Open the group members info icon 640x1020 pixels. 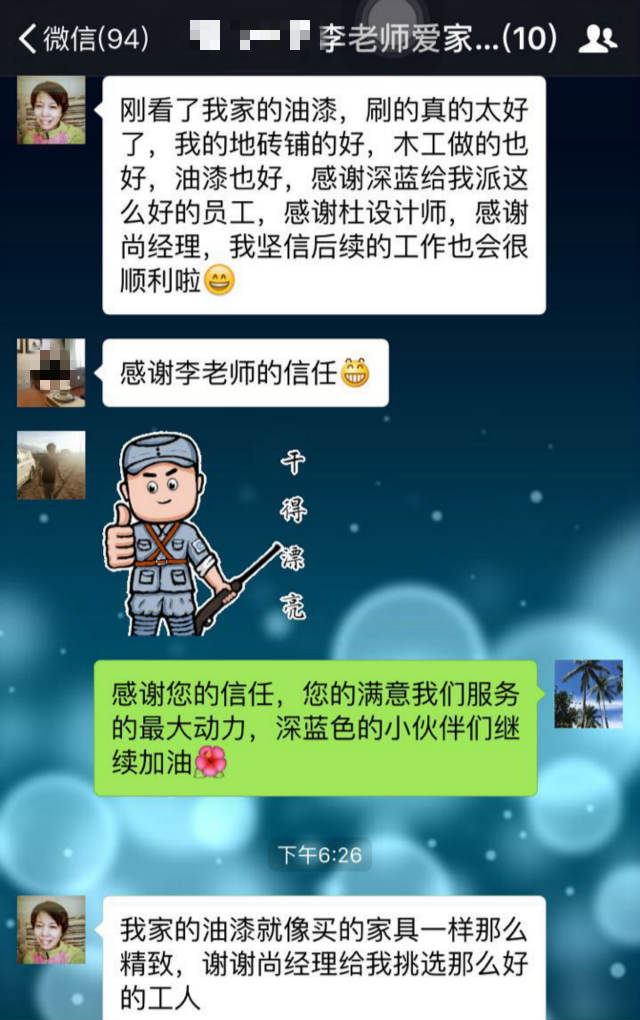click(597, 39)
